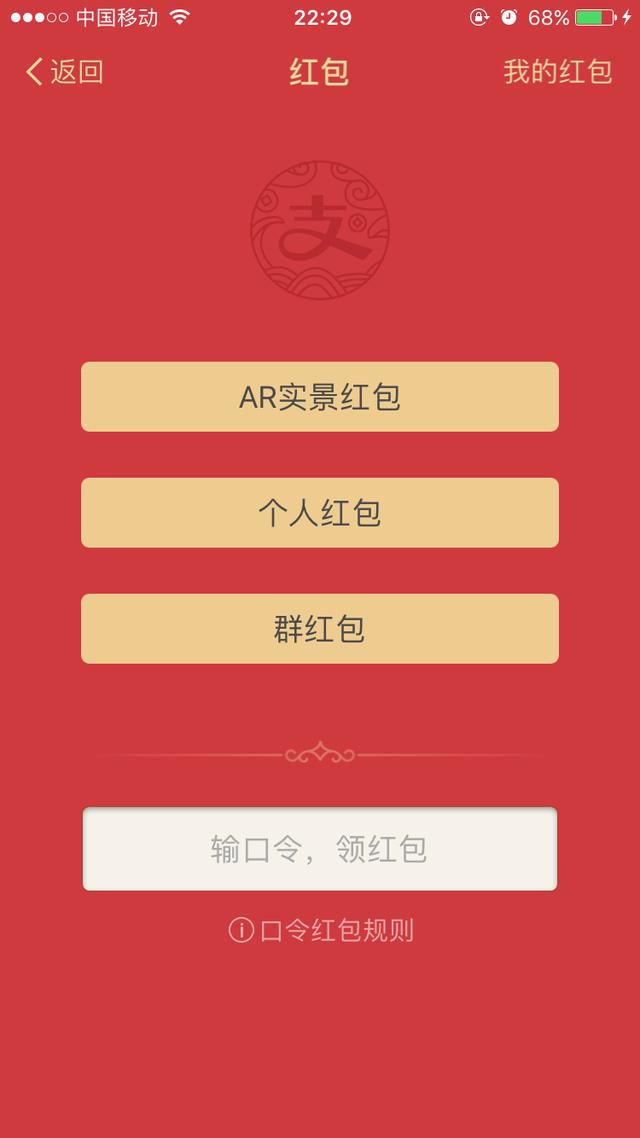Open the 群红包 option
The height and width of the screenshot is (1138, 640).
[x=319, y=629]
